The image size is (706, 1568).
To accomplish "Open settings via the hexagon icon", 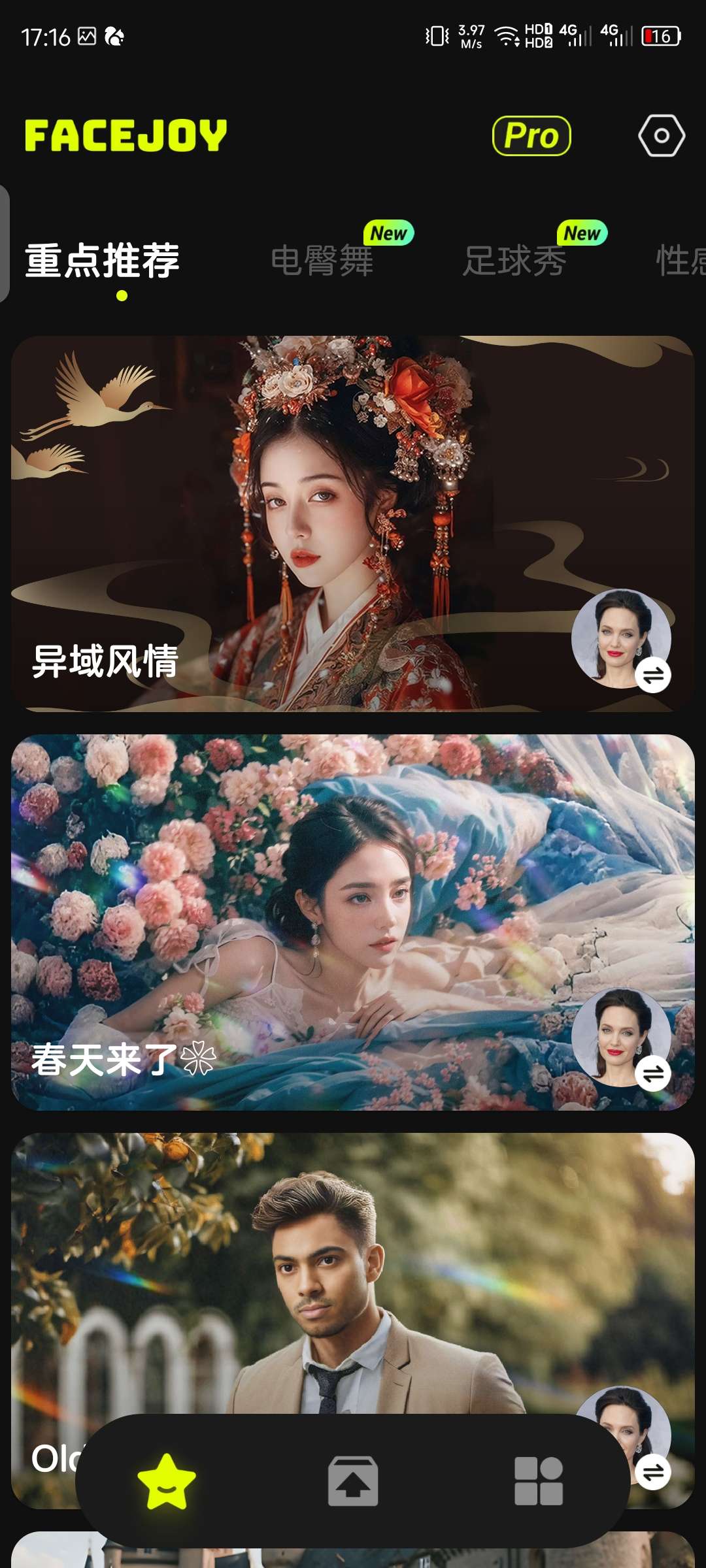I will (662, 136).
